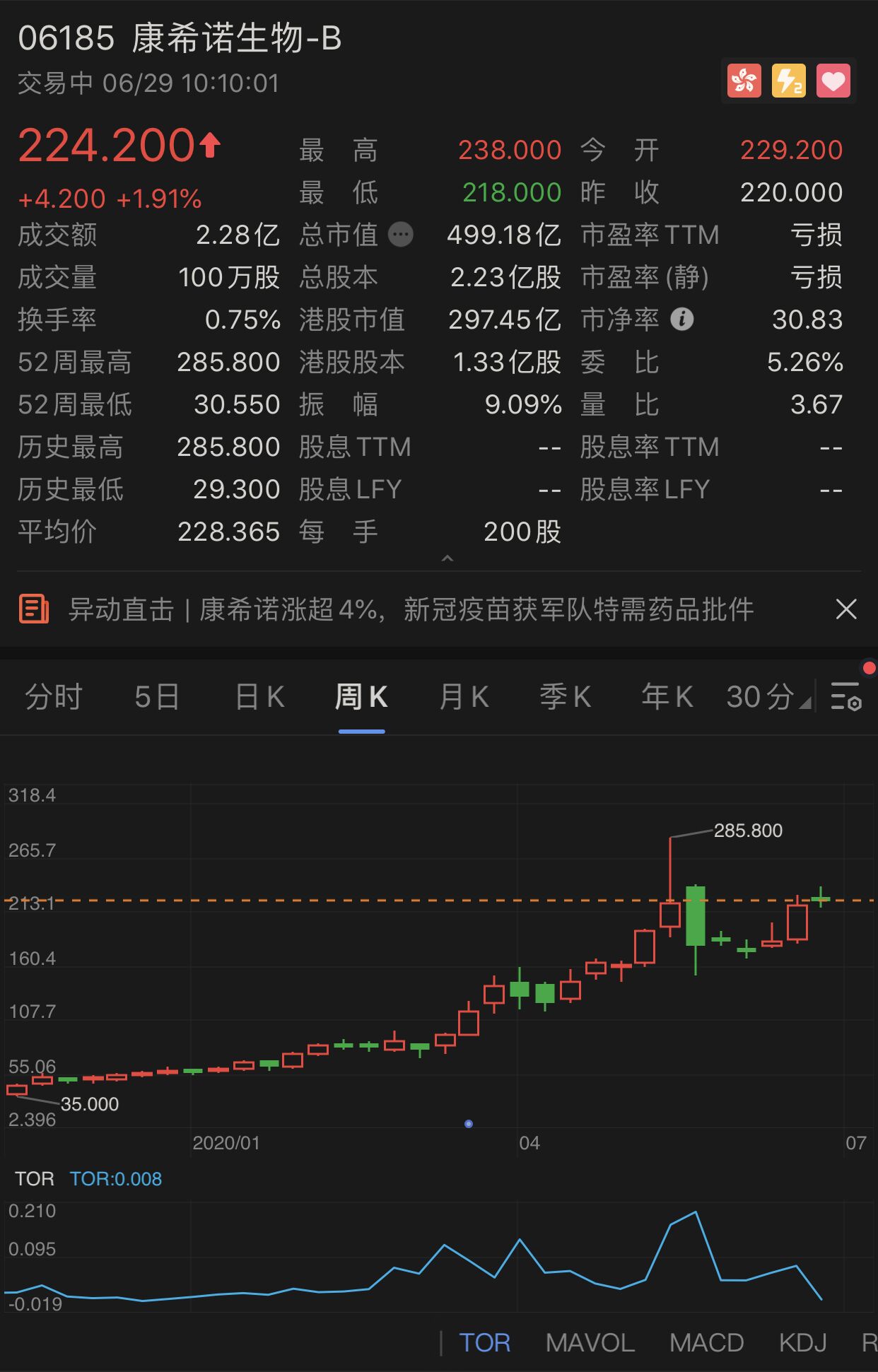Collapse the stock detail panel via chevron

[x=447, y=559]
